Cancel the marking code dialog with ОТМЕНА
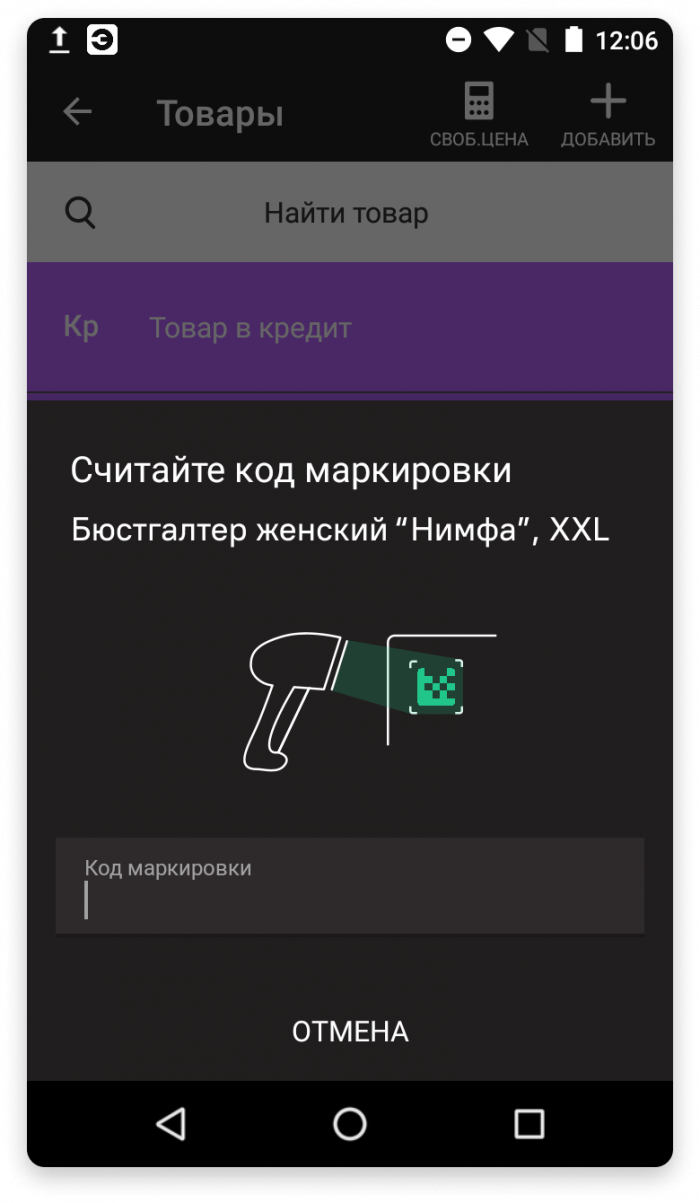 (350, 1031)
